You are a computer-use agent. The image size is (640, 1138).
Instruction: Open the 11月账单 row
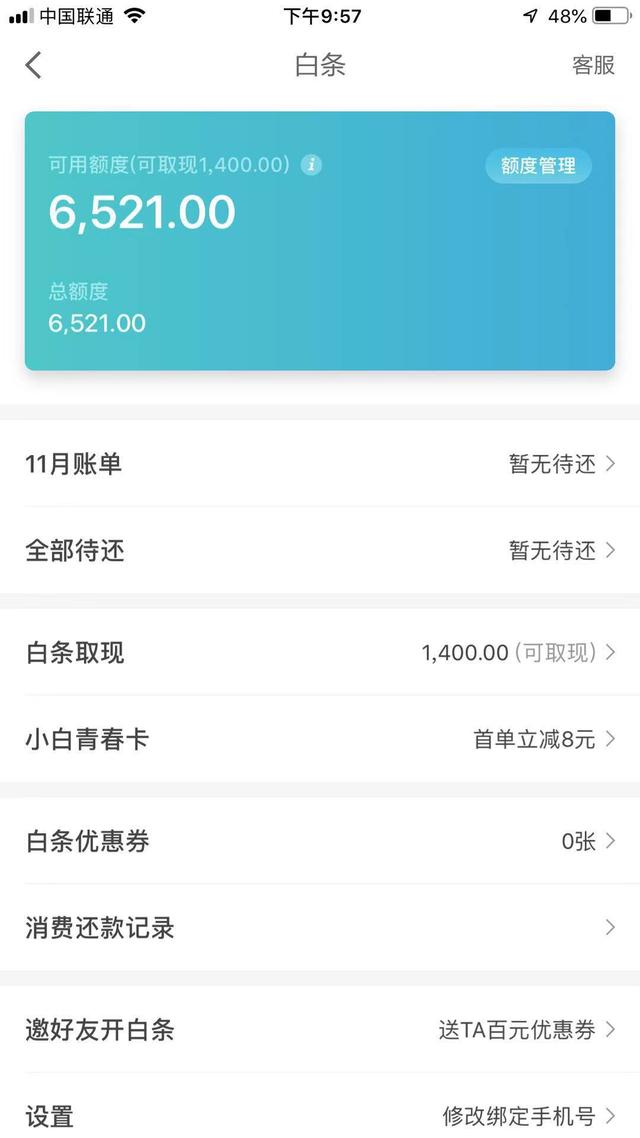coord(320,464)
